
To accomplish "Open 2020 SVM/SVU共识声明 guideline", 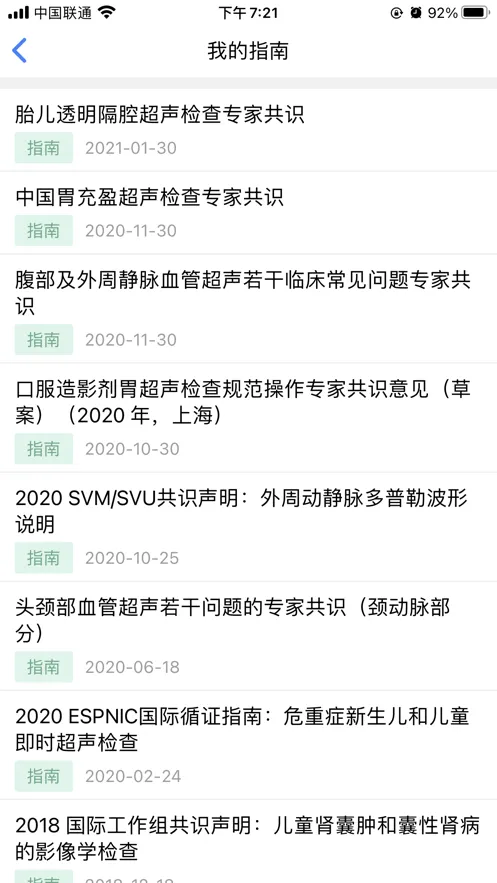I will coord(248,527).
